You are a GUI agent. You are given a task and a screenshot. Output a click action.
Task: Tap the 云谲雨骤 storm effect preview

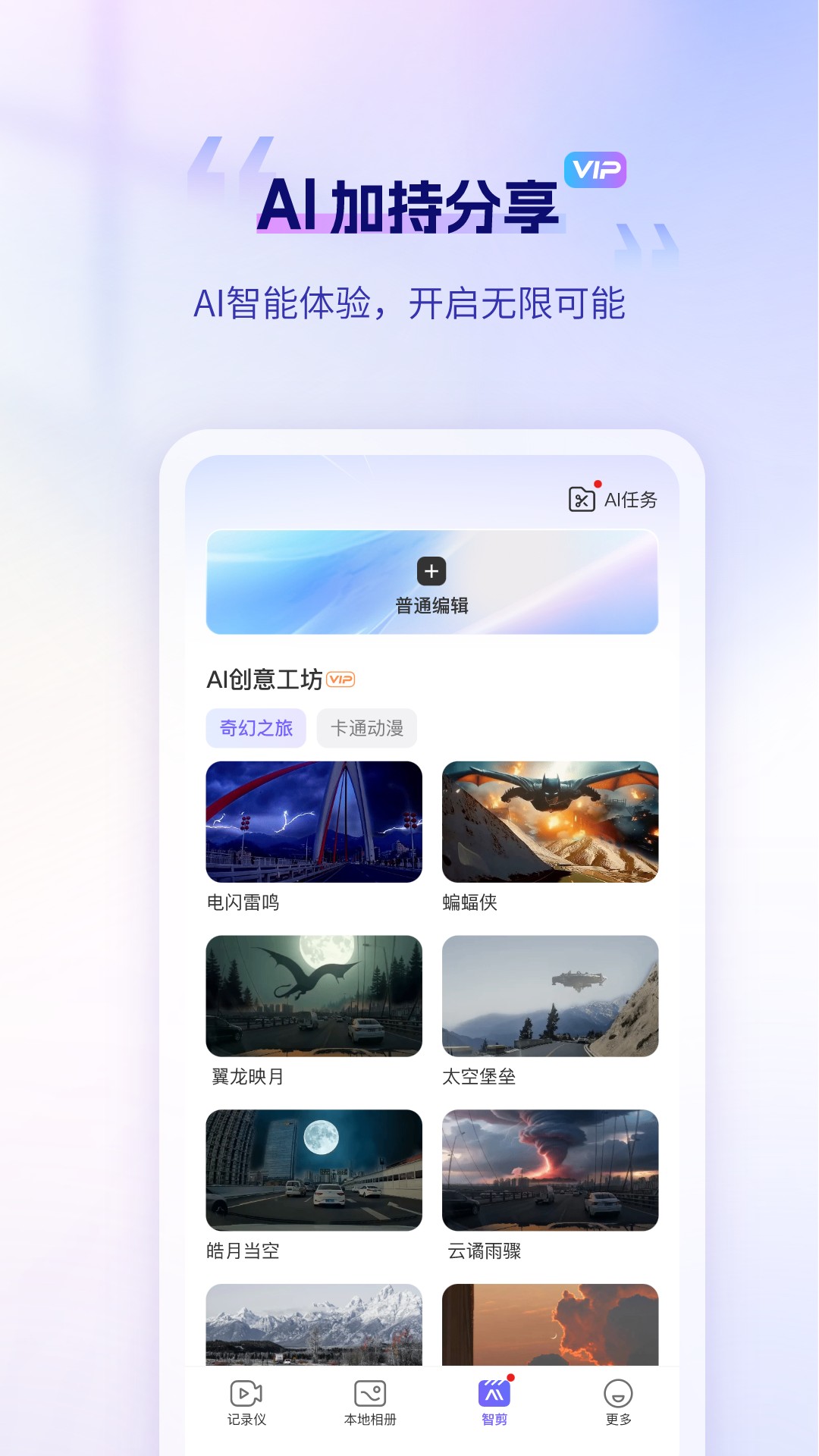[551, 1172]
